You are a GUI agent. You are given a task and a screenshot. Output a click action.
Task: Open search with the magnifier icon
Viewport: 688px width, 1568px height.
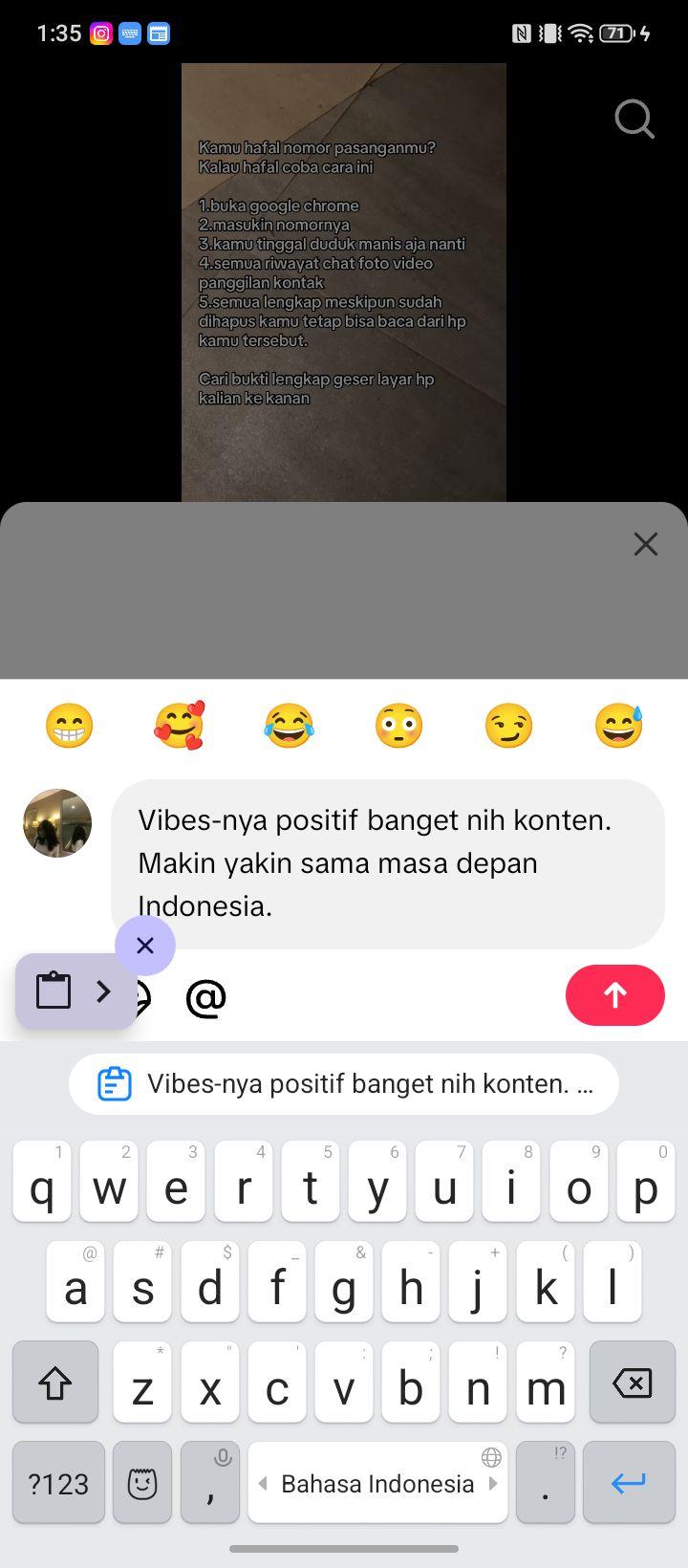click(634, 120)
